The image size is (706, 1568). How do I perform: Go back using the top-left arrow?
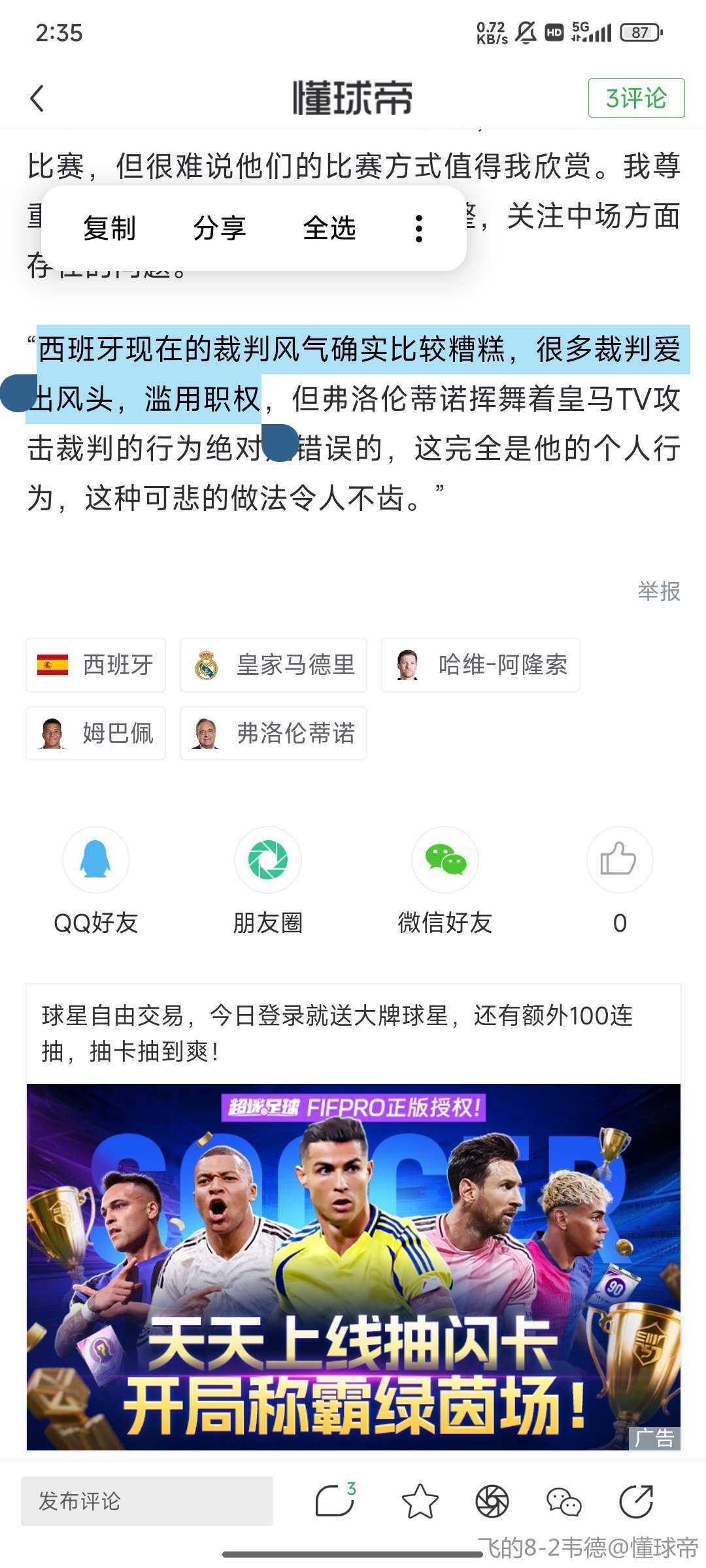pyautogui.click(x=37, y=99)
